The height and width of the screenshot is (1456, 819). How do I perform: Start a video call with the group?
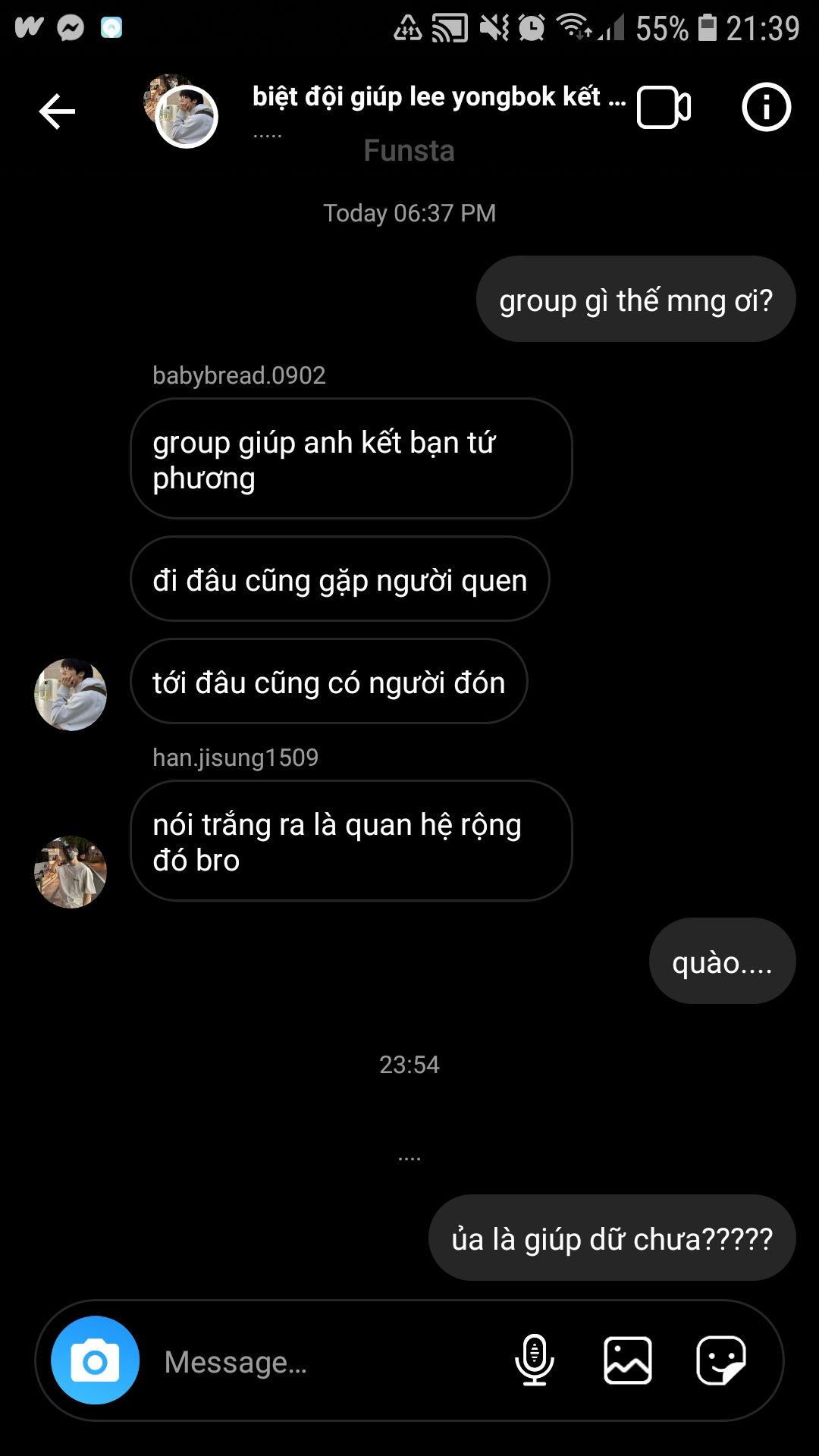(664, 107)
